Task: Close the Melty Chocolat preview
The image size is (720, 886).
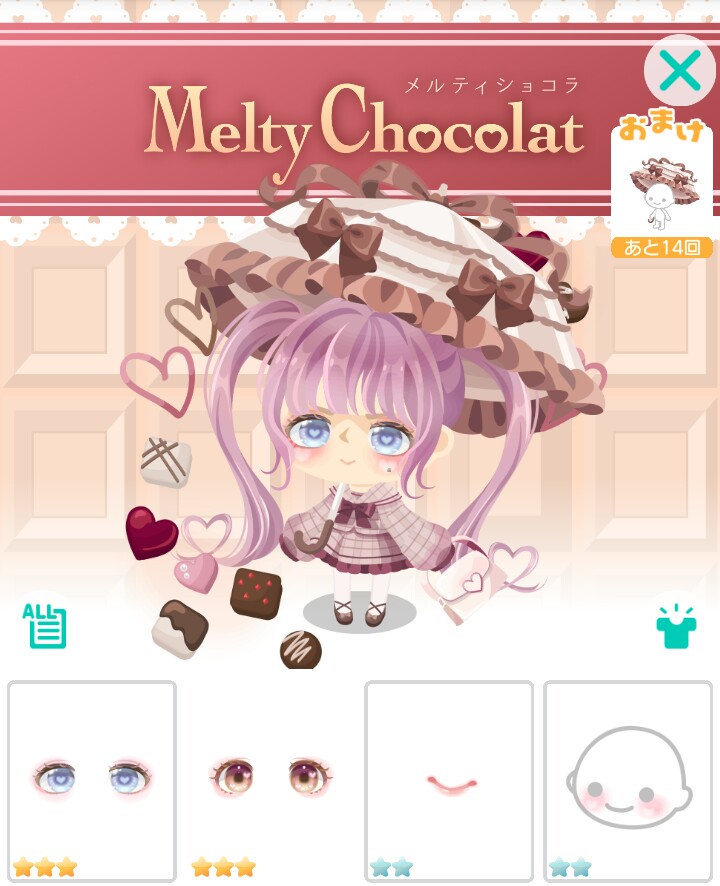Action: point(680,71)
